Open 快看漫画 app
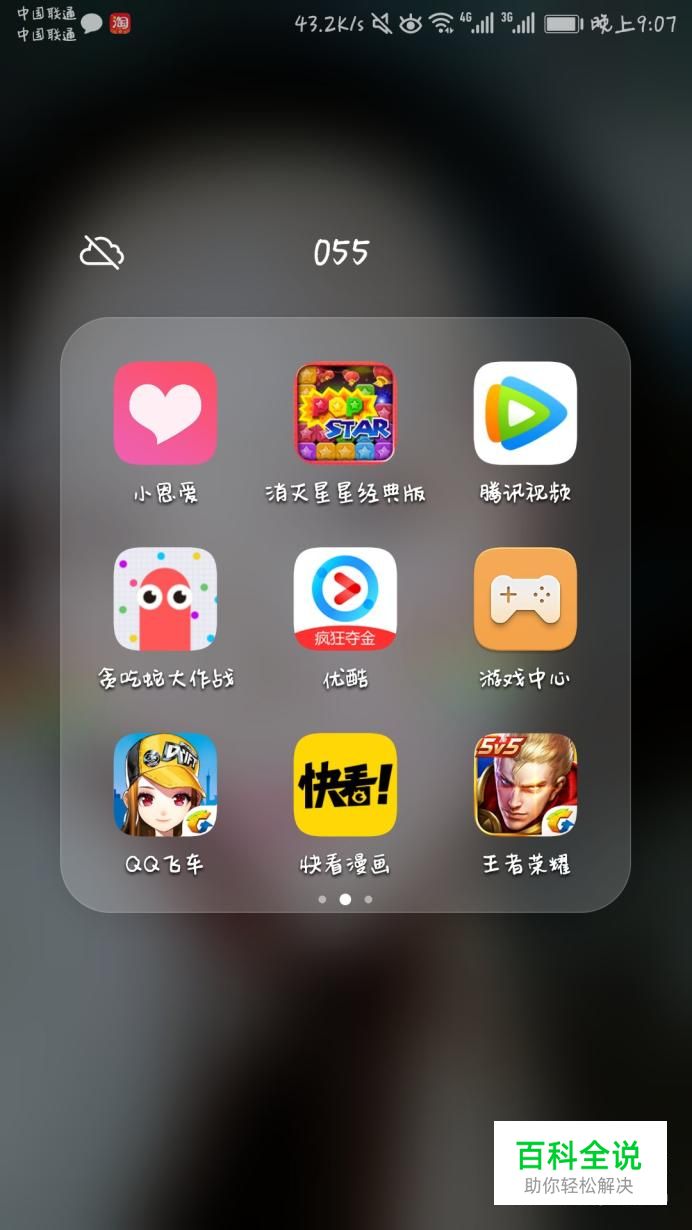The height and width of the screenshot is (1230, 692). (x=345, y=785)
